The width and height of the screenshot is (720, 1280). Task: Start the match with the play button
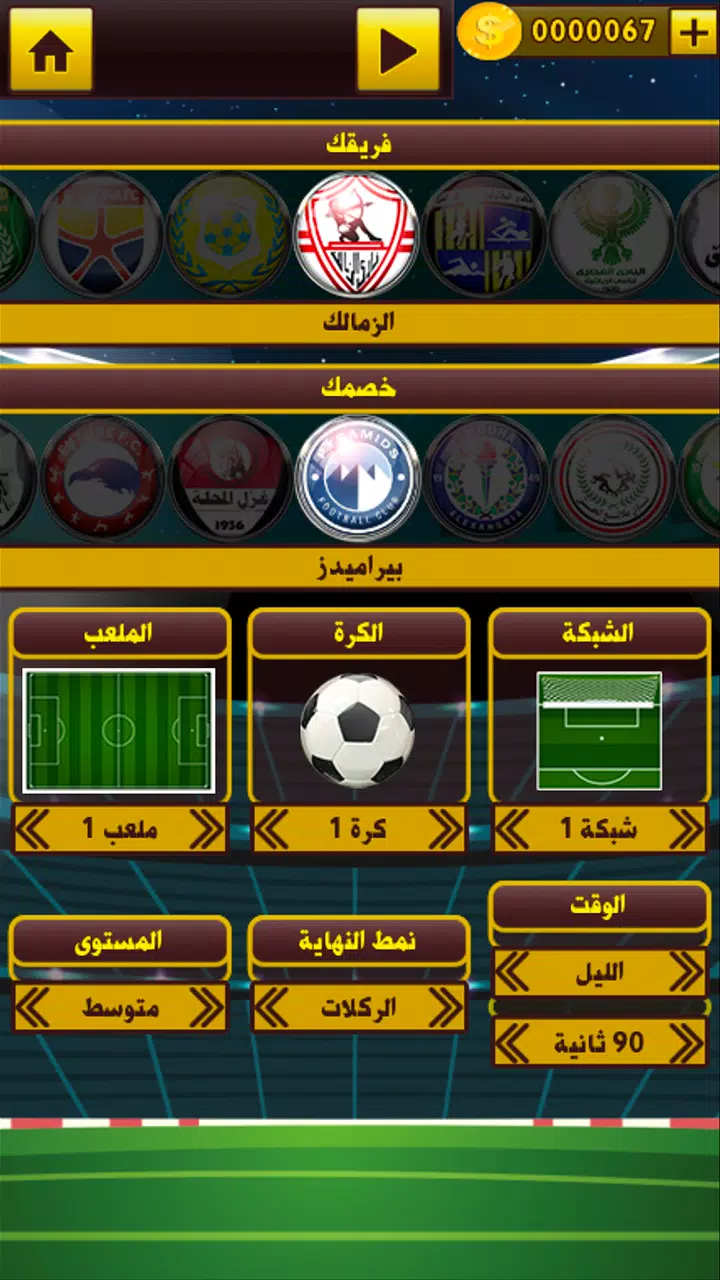click(398, 51)
